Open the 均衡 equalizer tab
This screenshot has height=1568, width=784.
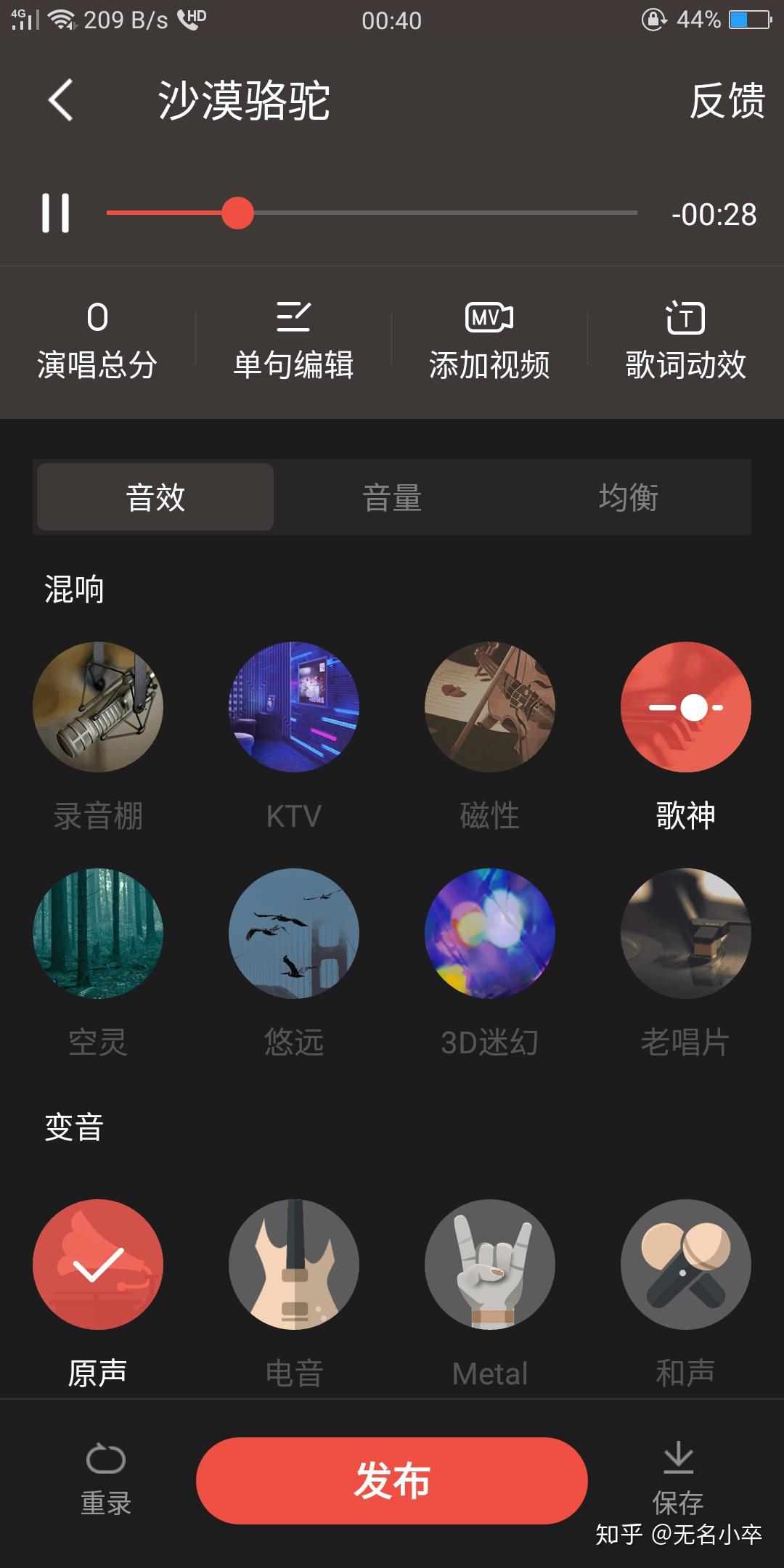coord(630,497)
